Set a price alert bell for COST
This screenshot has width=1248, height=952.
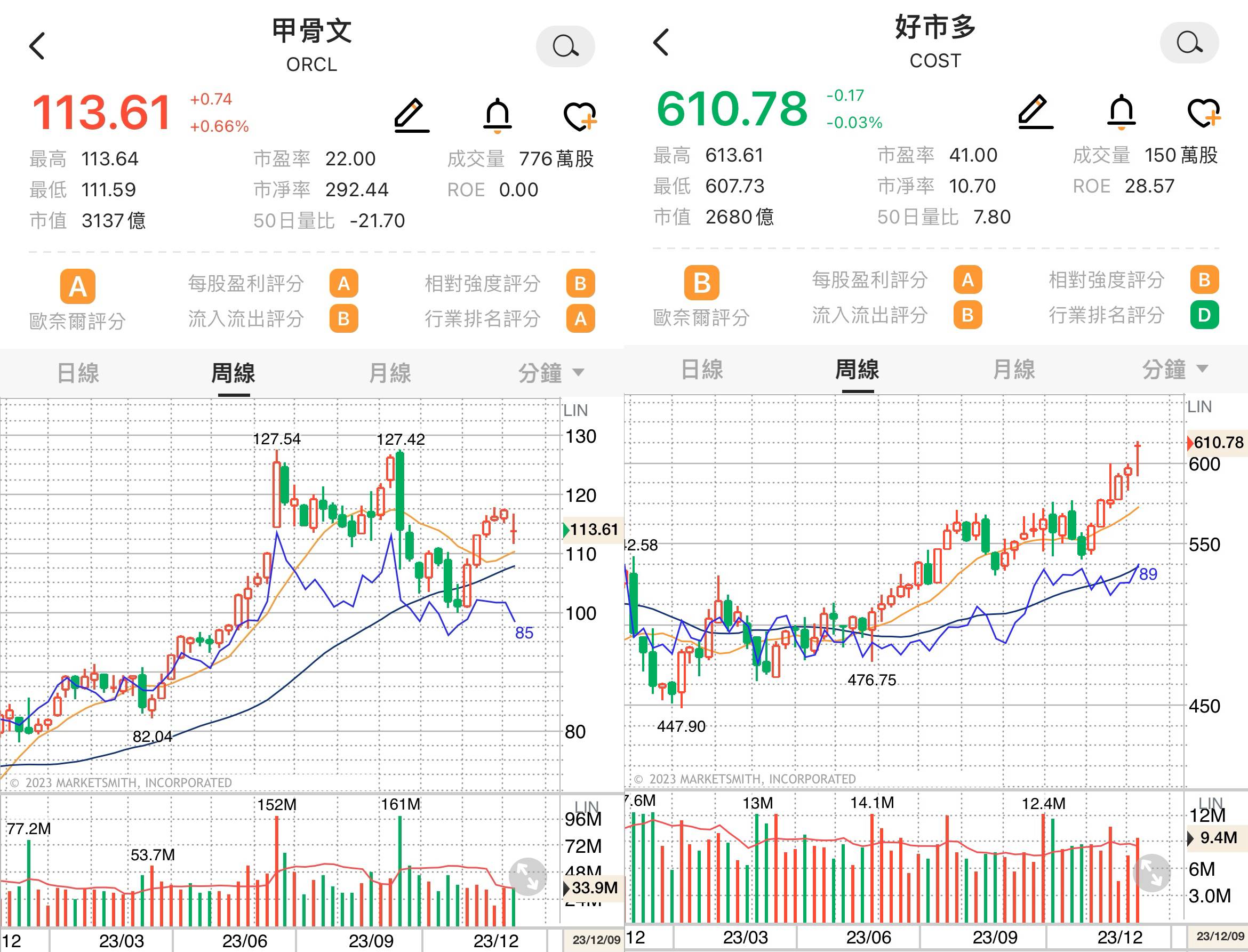click(1121, 111)
